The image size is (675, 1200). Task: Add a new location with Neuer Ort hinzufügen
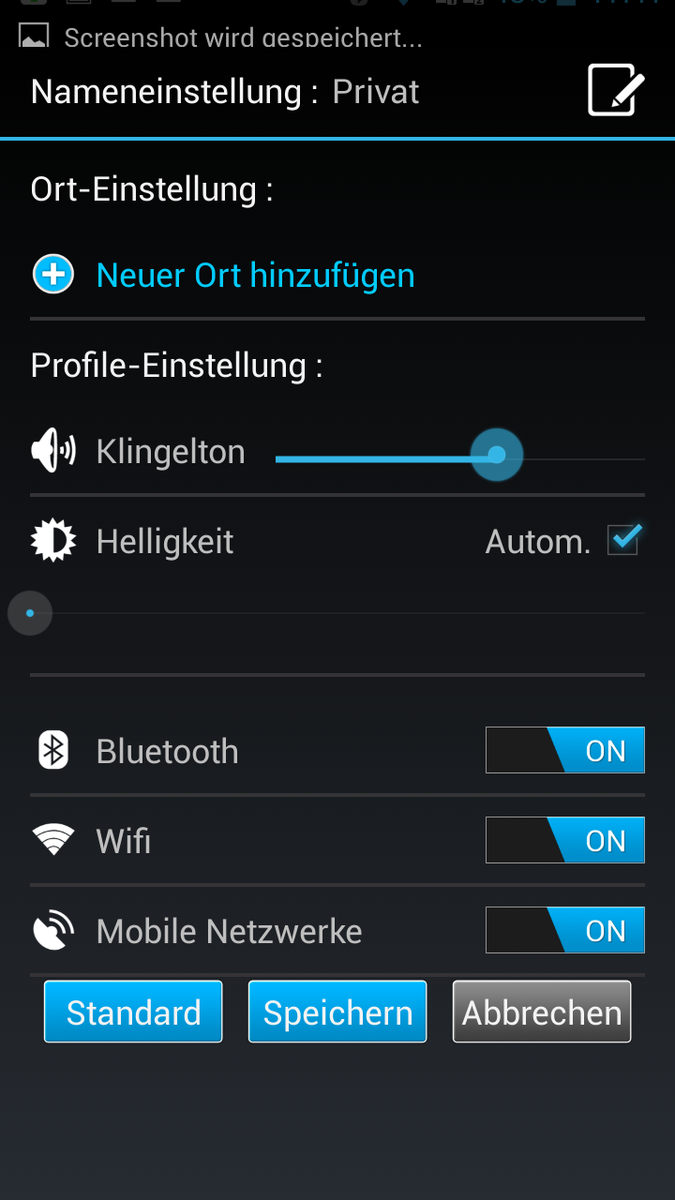[223, 275]
